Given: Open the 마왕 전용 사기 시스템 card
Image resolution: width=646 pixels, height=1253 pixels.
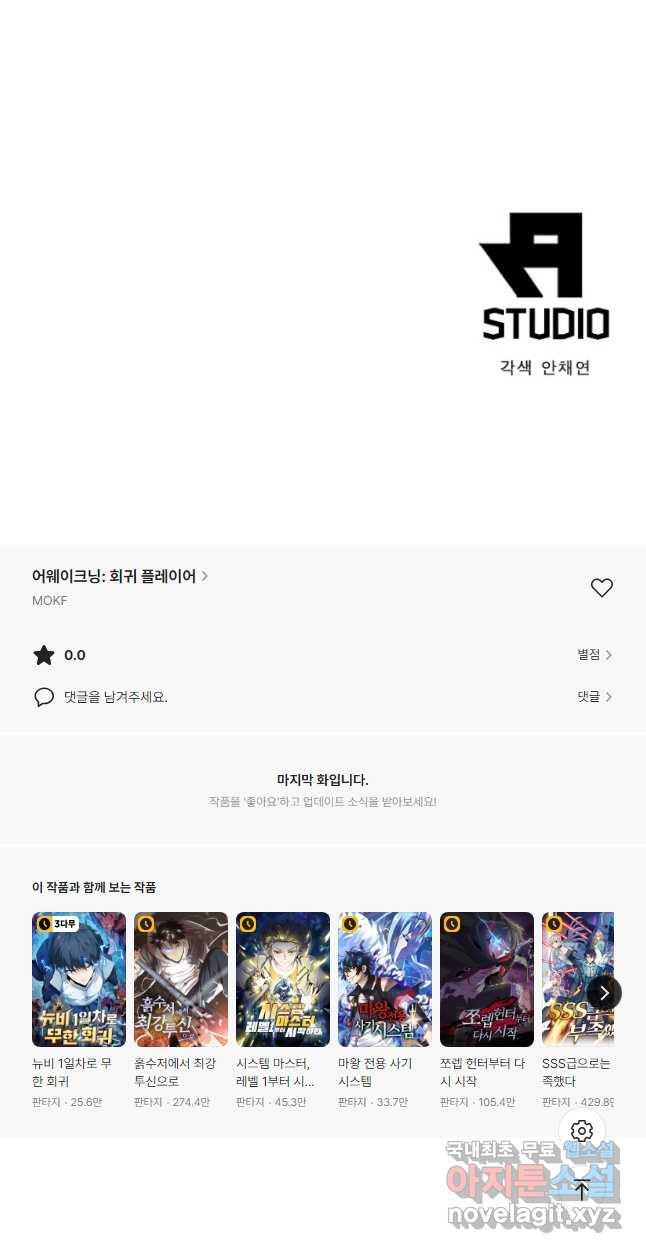Looking at the screenshot, I should coord(385,1011).
